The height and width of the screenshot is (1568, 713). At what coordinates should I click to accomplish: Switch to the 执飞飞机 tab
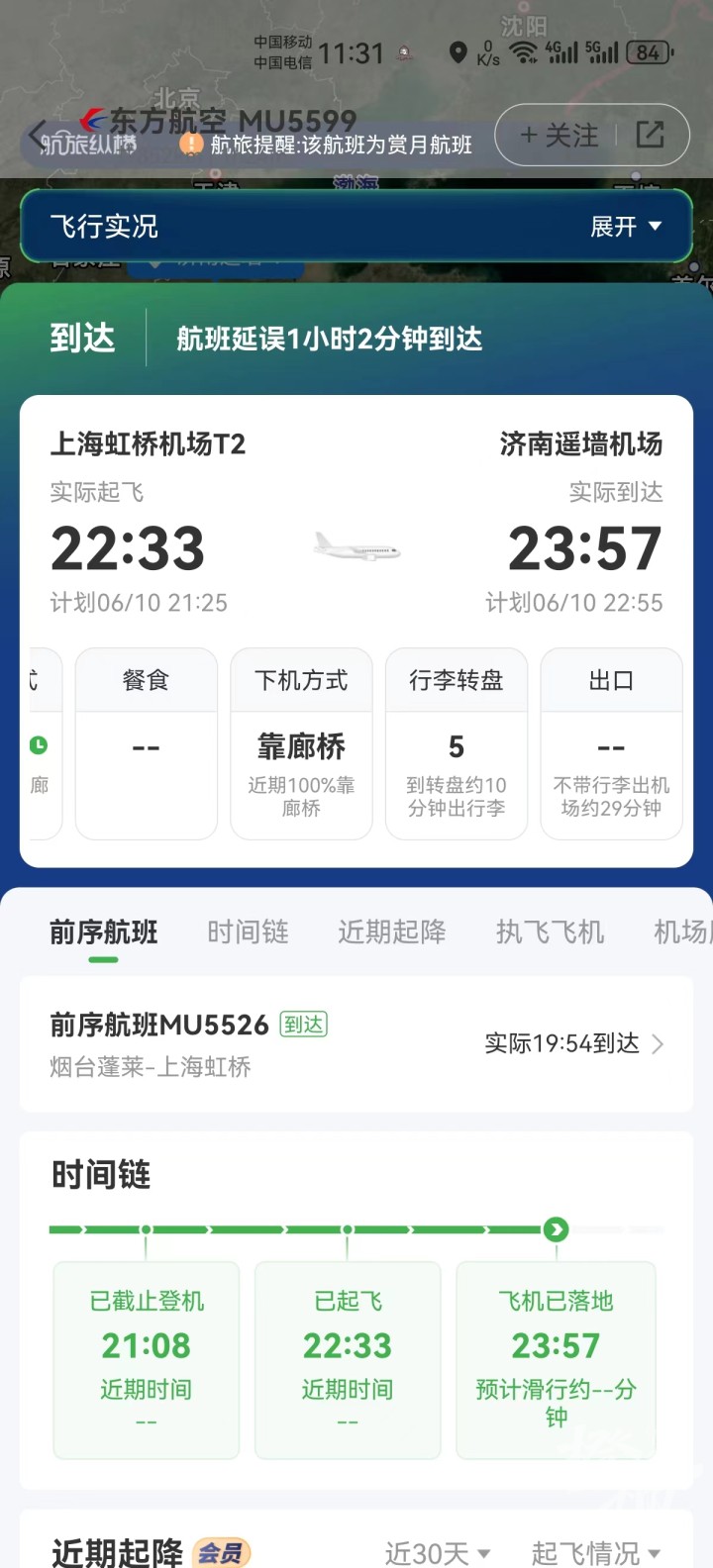tap(550, 931)
